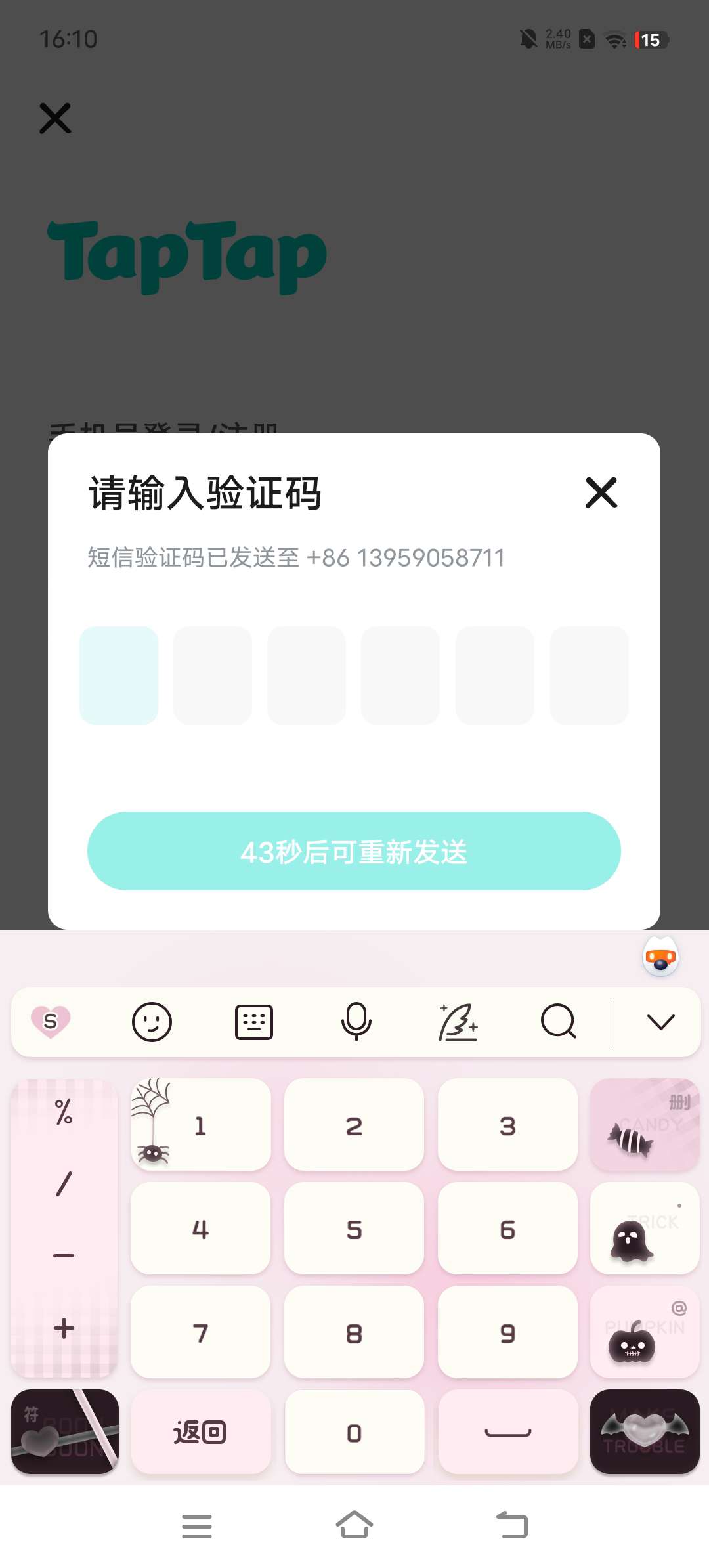Collapse the keyboard with the down chevron
Viewport: 709px width, 1568px height.
point(660,1022)
